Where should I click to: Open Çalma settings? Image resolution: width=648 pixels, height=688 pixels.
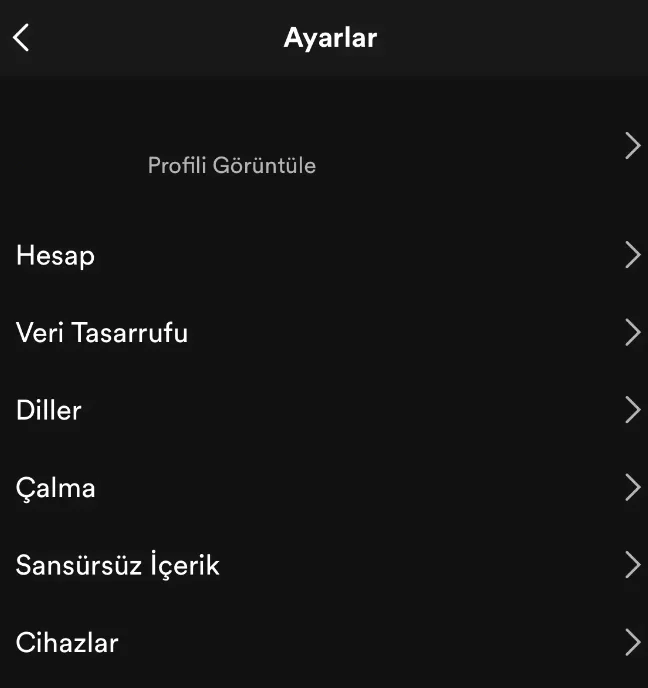(56, 488)
